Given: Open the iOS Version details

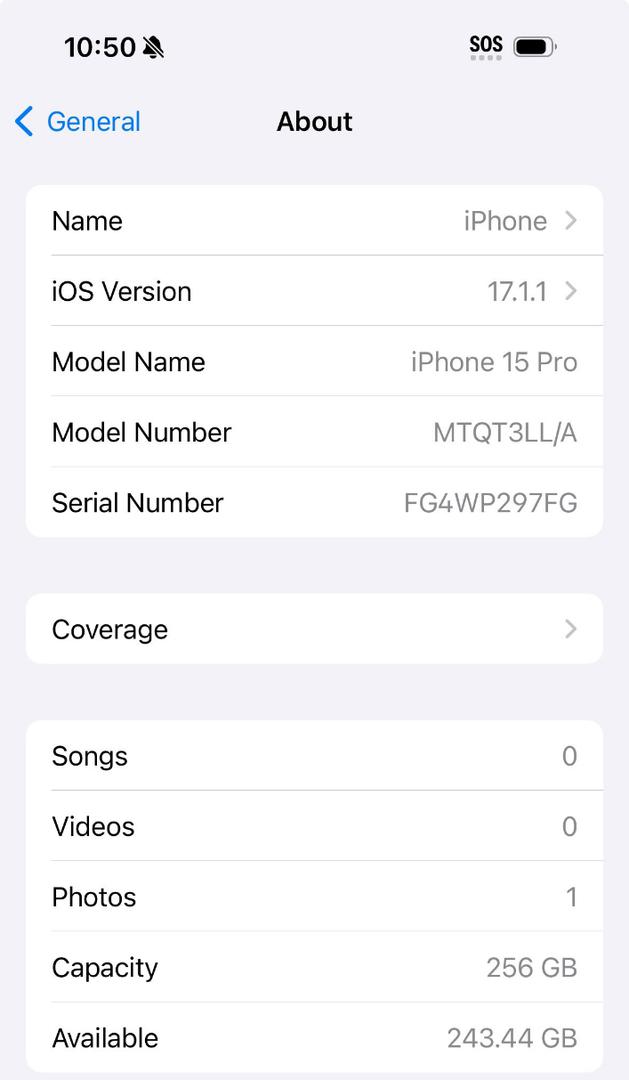Looking at the screenshot, I should [x=314, y=291].
